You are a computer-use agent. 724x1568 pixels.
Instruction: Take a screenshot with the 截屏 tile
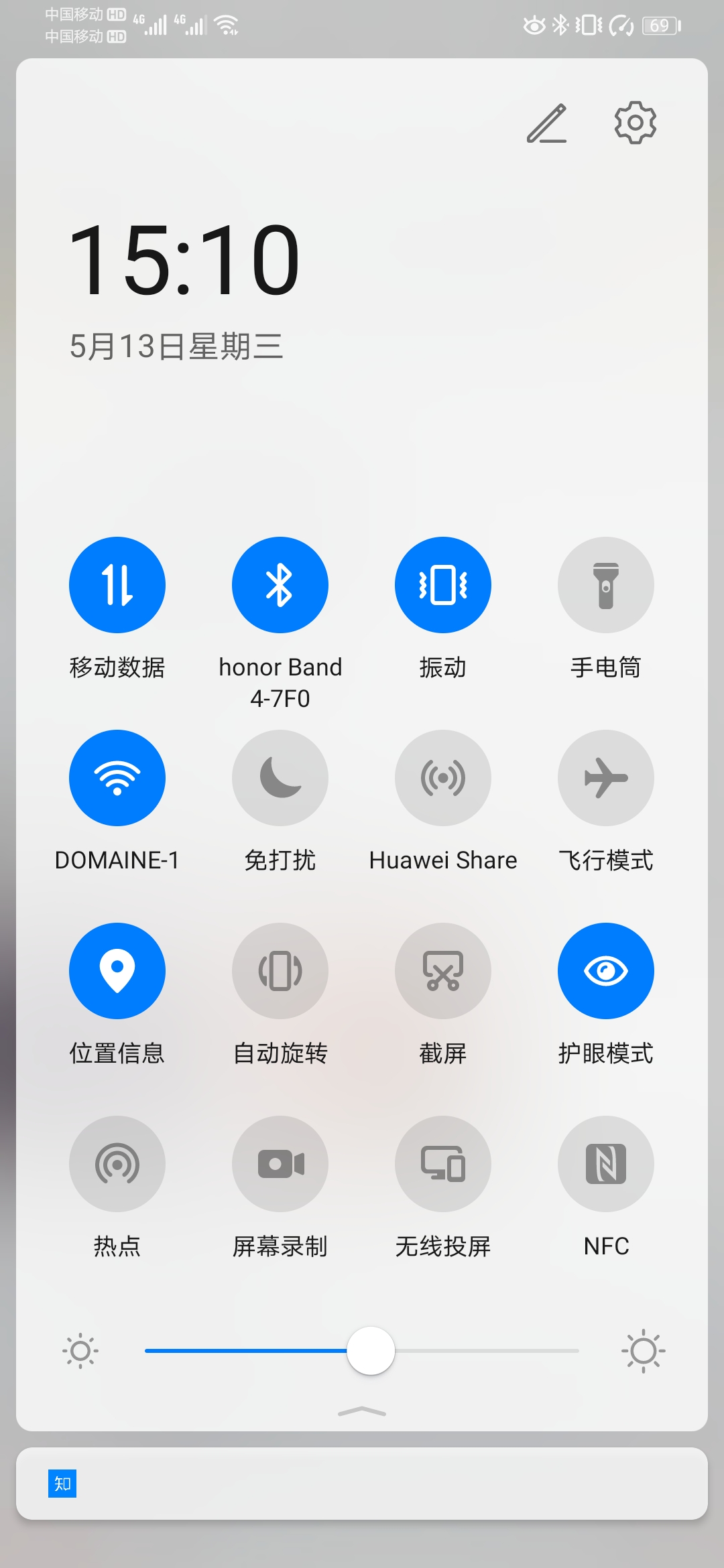(443, 971)
